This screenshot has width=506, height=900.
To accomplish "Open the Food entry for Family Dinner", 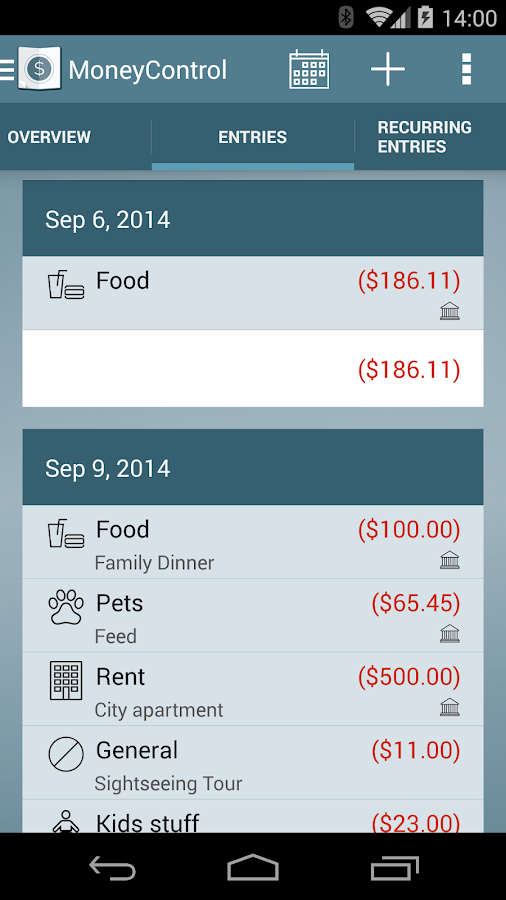I will pyautogui.click(x=253, y=542).
